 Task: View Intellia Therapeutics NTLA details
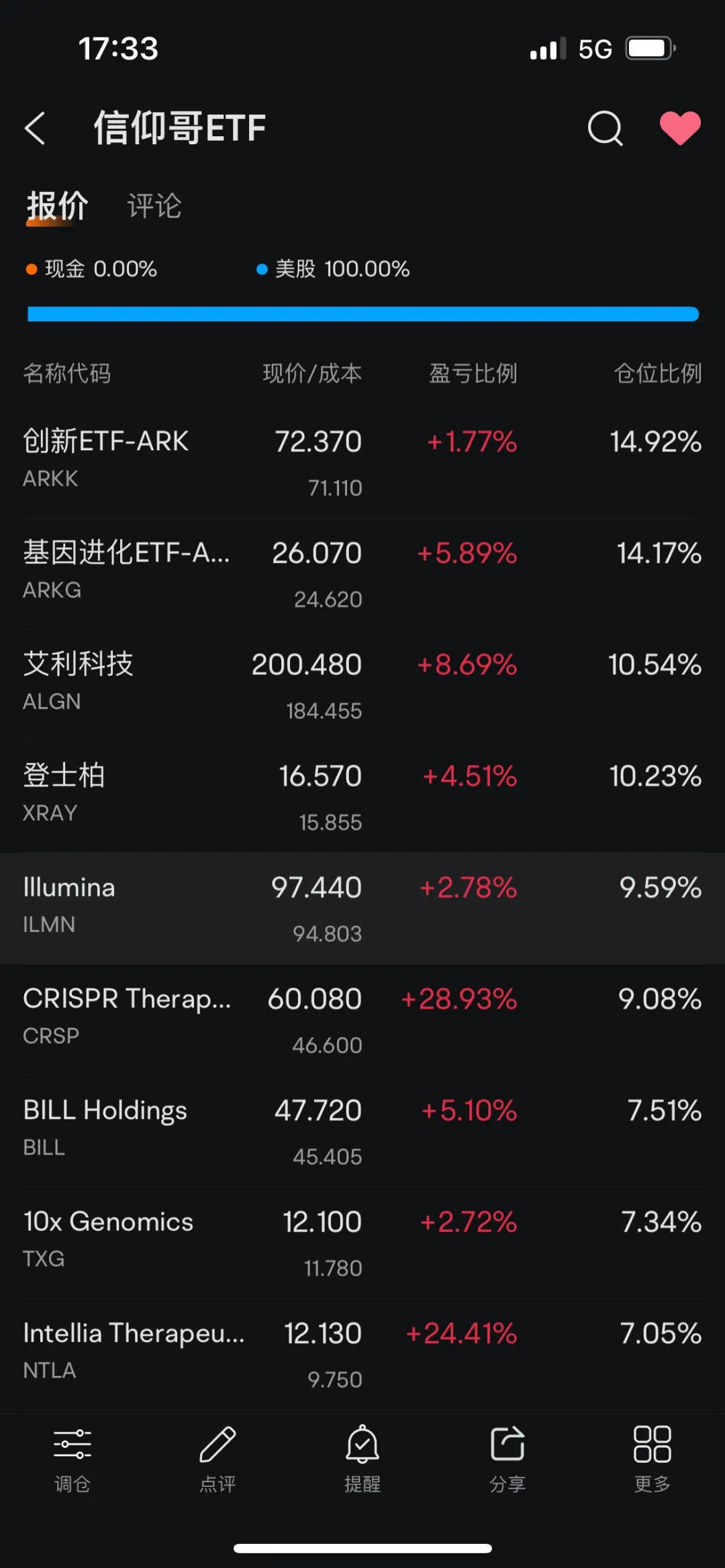pos(362,1353)
